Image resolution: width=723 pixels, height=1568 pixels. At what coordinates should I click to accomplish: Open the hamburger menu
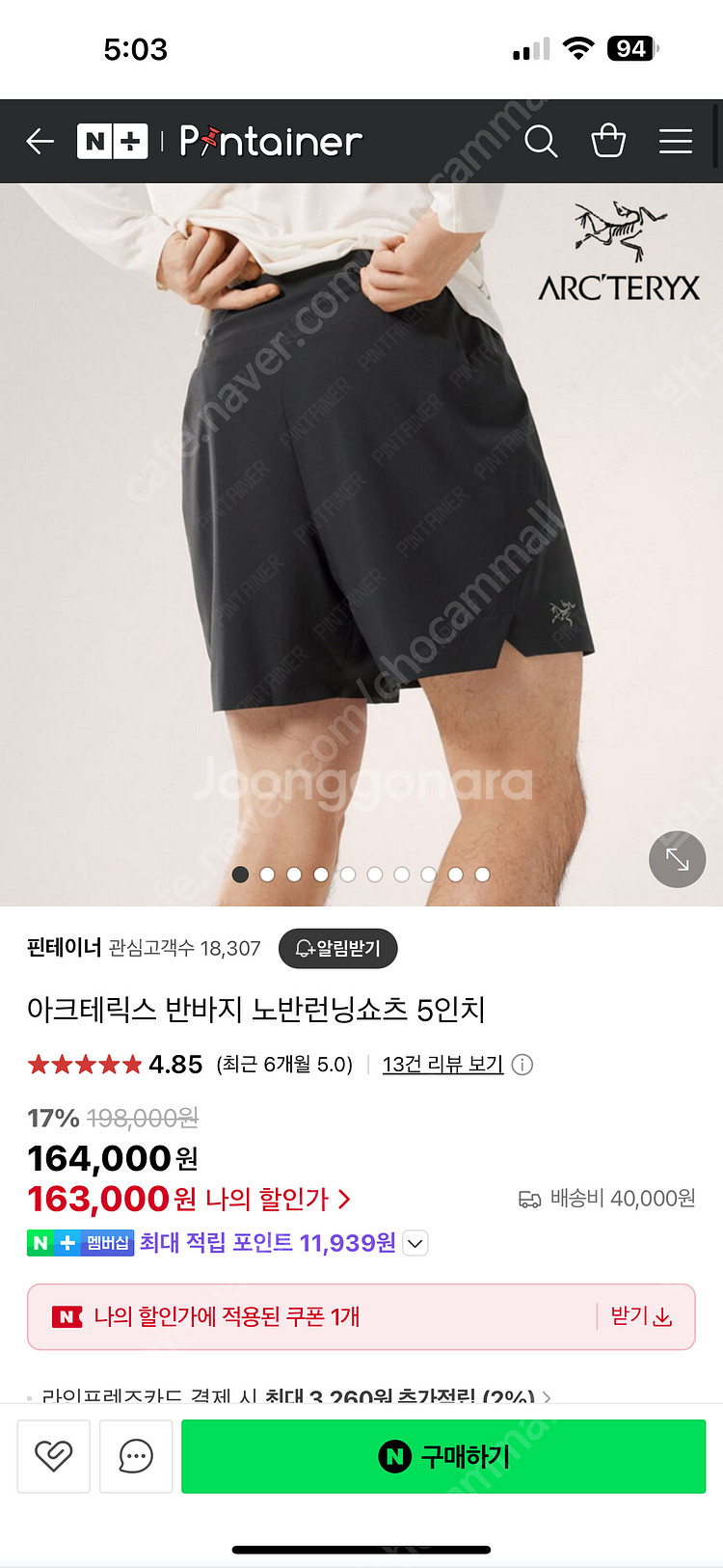click(x=676, y=142)
